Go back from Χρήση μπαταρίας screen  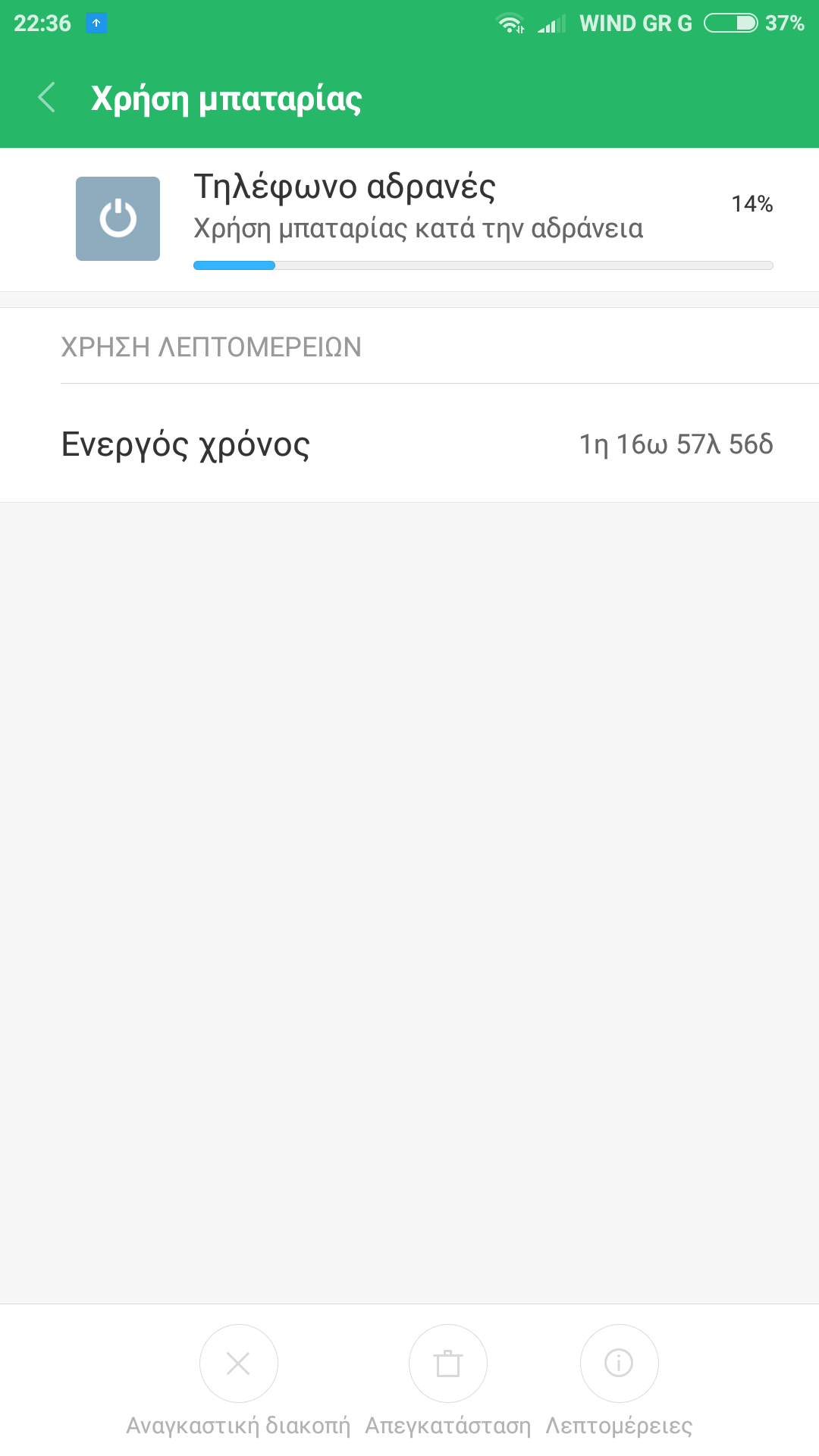pos(47,98)
